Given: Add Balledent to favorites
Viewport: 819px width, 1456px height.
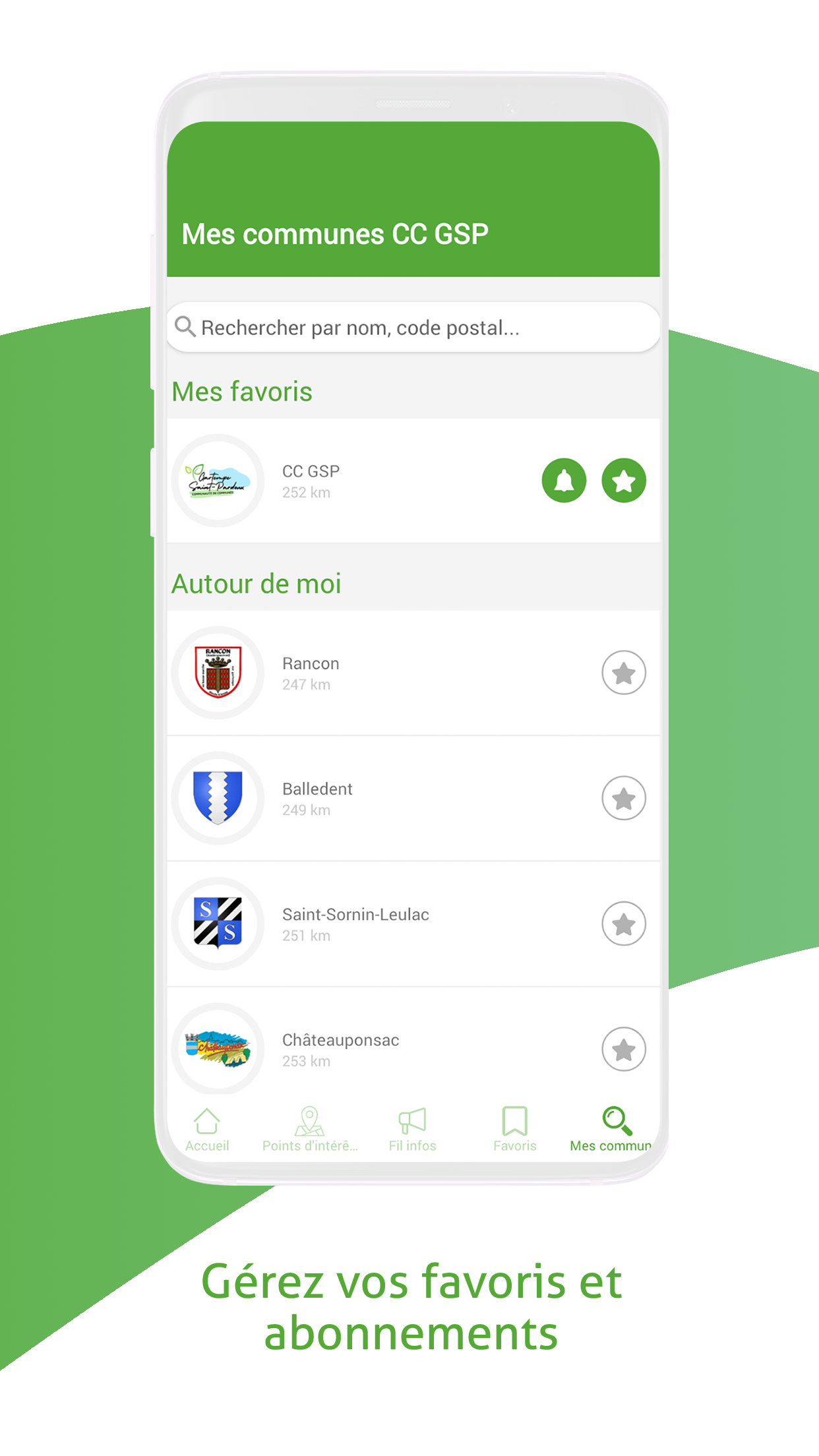Looking at the screenshot, I should pyautogui.click(x=623, y=798).
